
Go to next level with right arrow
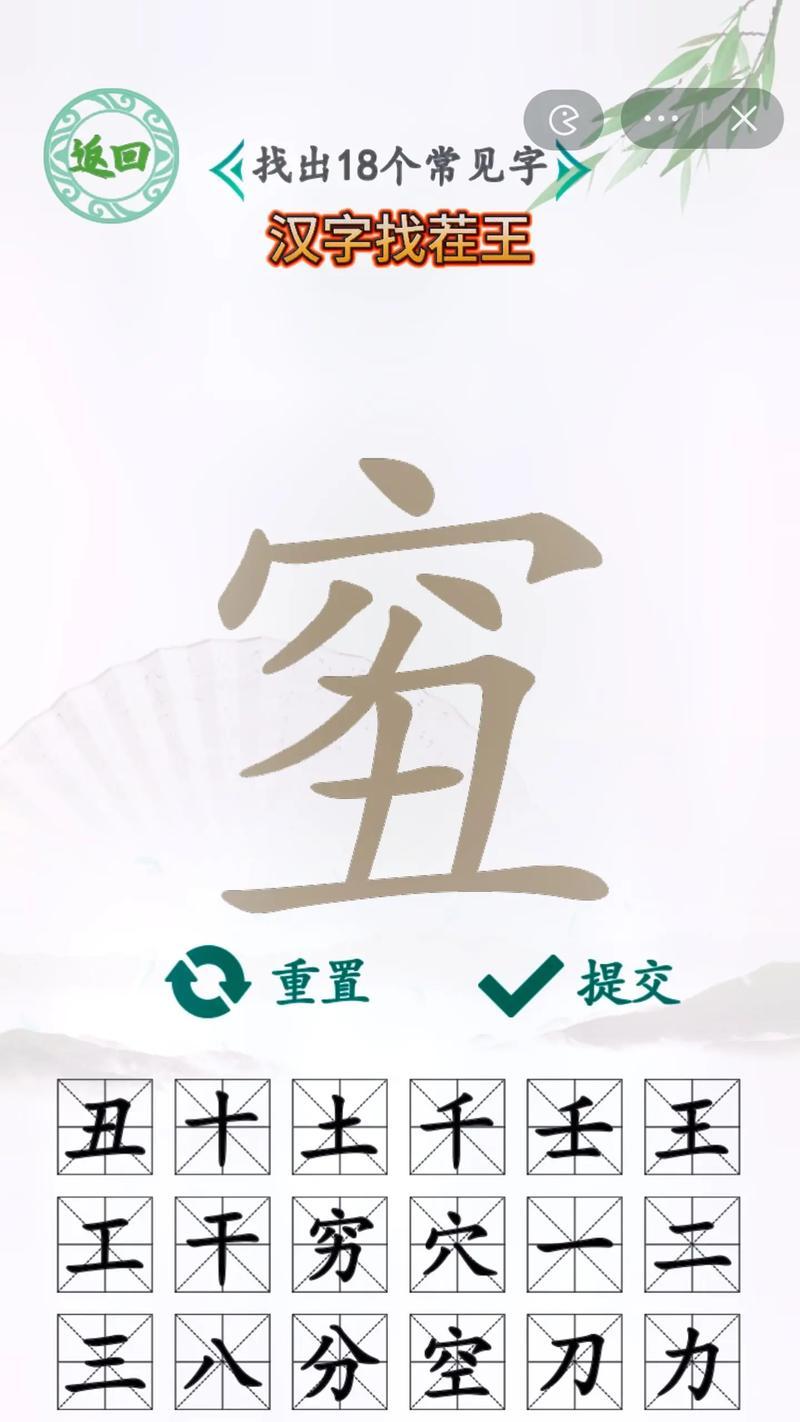pos(572,169)
